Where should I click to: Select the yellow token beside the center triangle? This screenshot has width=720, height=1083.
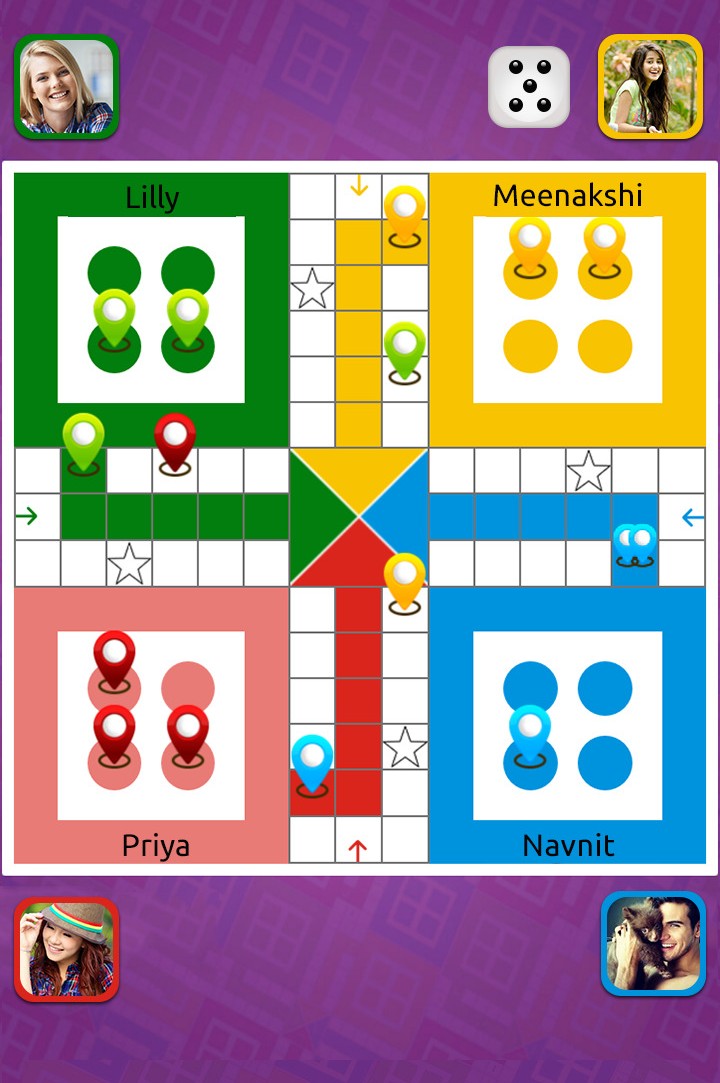pyautogui.click(x=404, y=582)
